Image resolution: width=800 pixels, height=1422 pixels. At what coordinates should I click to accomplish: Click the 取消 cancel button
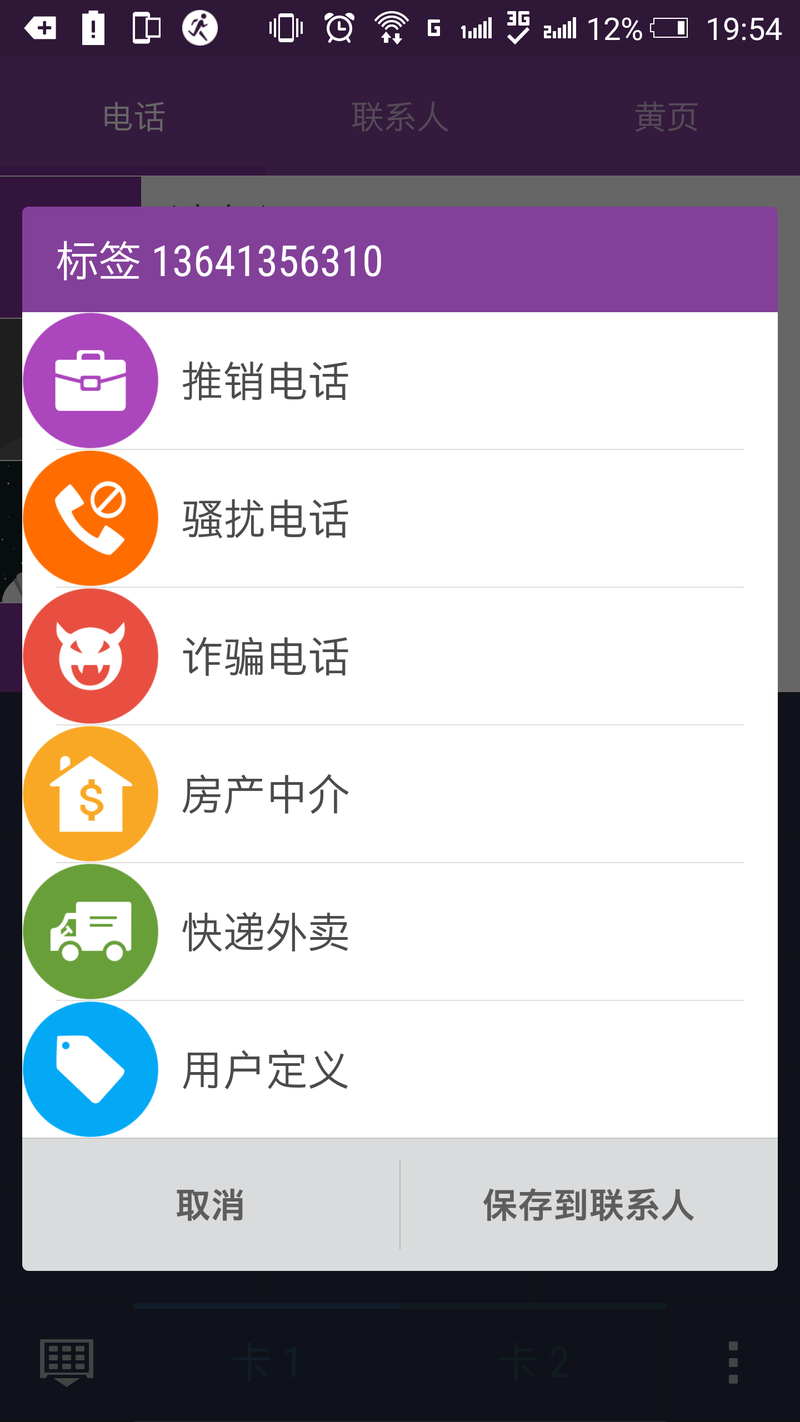[210, 1205]
